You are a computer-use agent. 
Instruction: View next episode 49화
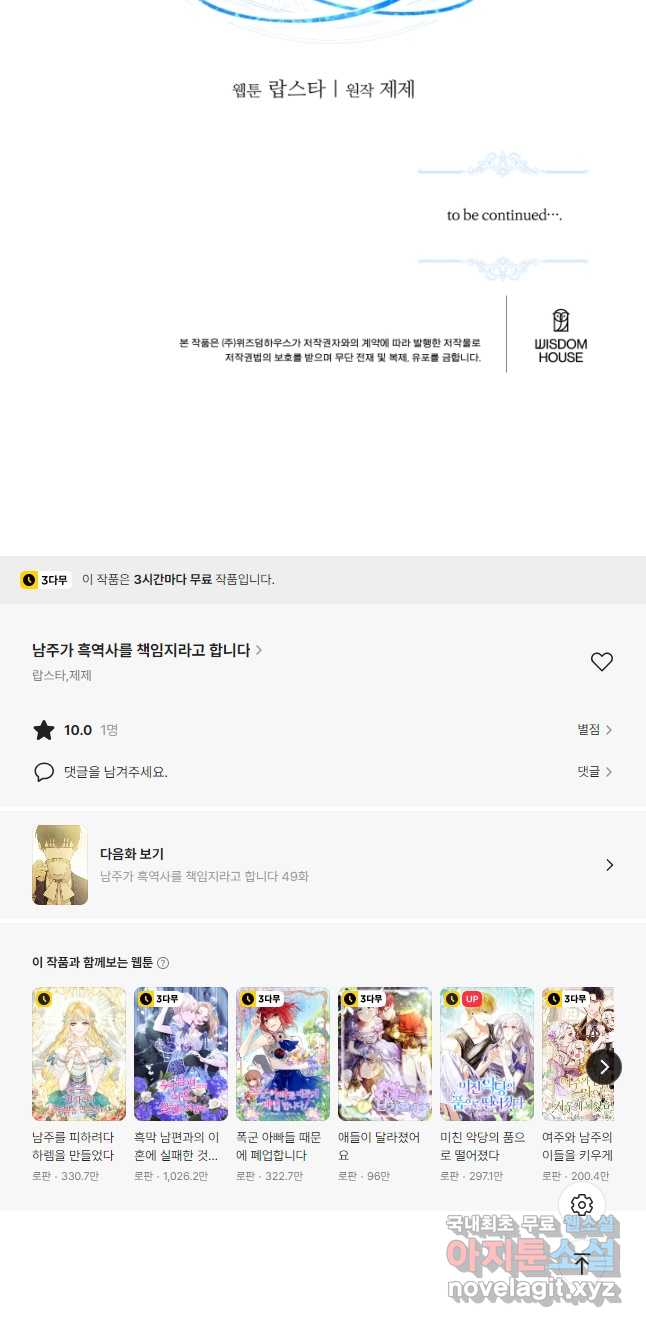pyautogui.click(x=322, y=865)
